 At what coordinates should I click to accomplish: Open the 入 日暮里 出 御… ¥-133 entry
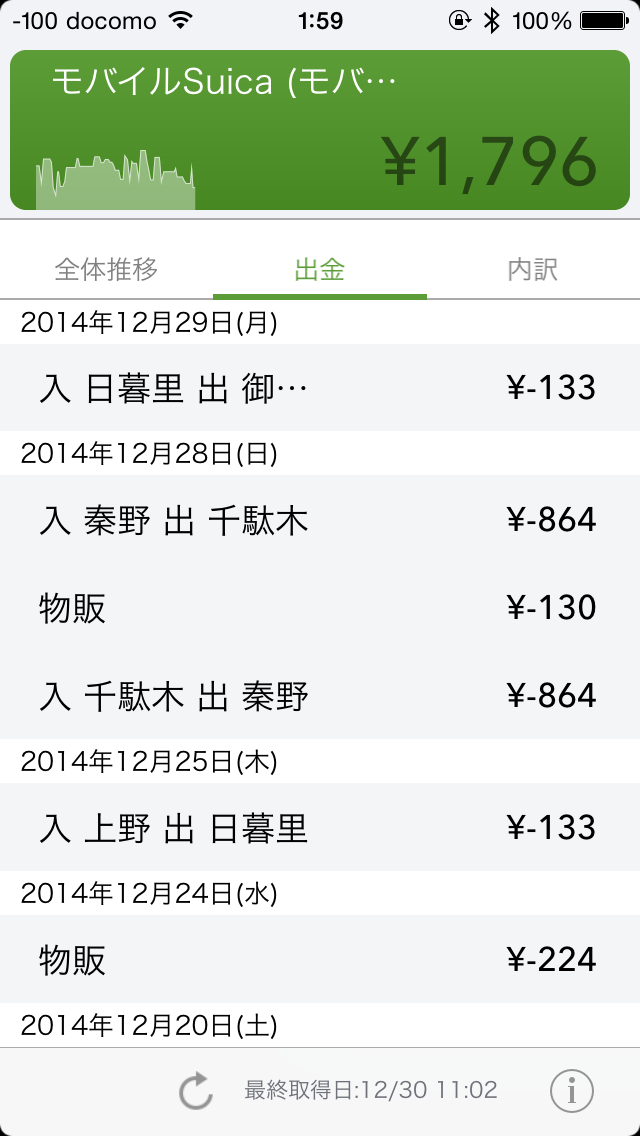320,388
